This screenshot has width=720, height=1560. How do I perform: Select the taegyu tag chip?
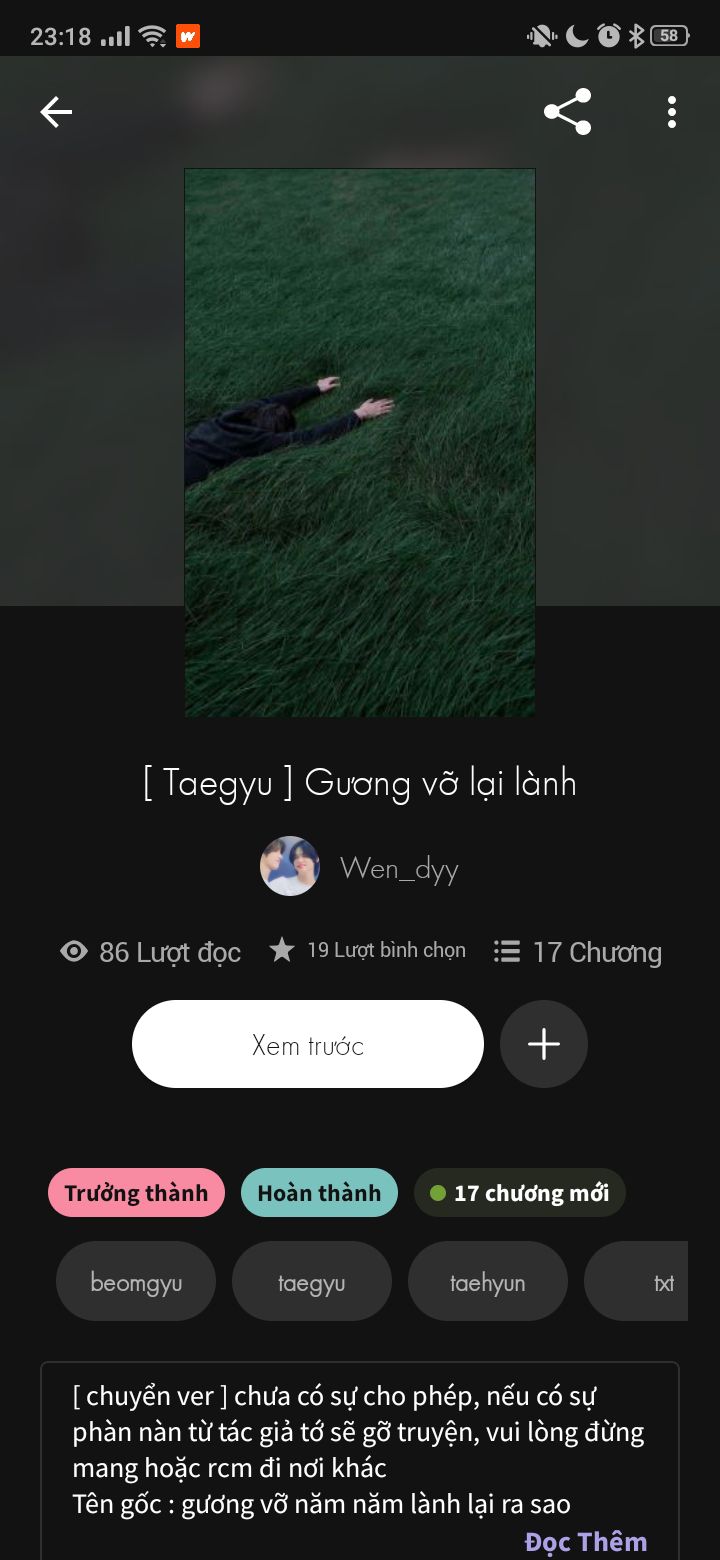[x=312, y=1282]
